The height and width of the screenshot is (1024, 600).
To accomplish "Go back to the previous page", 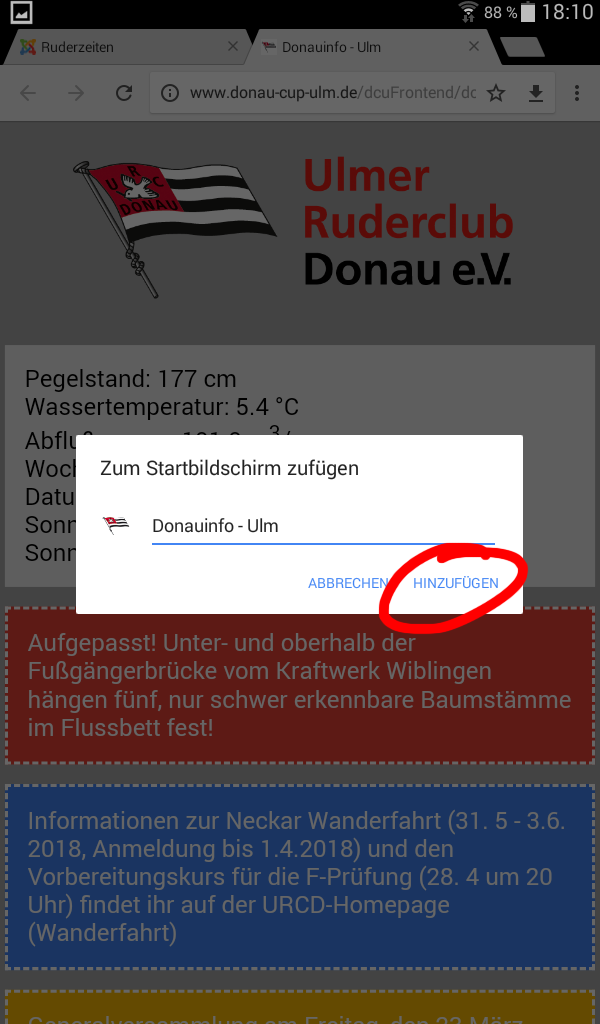I will click(x=28, y=93).
